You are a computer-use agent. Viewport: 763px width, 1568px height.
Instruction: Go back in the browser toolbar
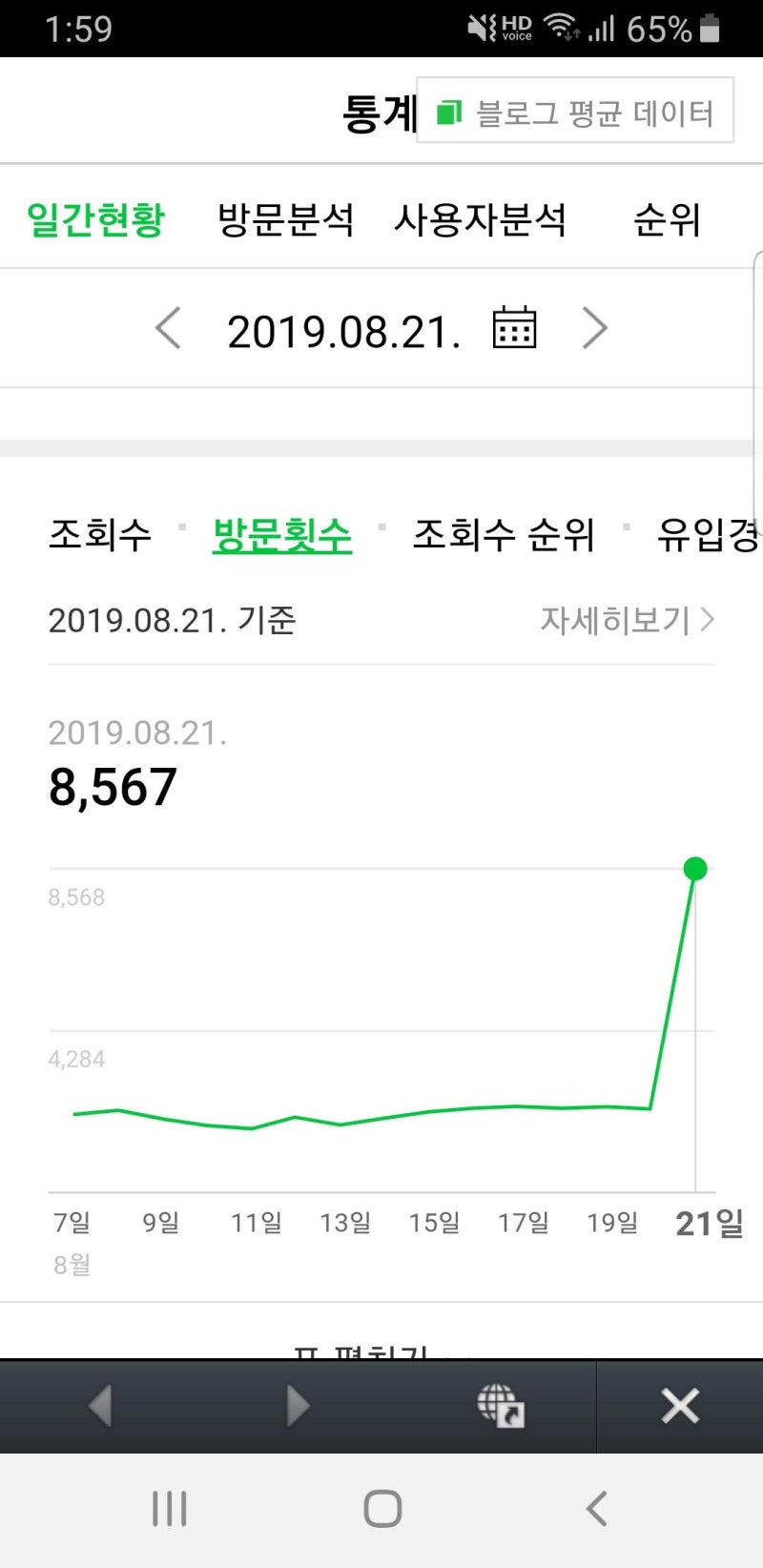click(x=100, y=1406)
